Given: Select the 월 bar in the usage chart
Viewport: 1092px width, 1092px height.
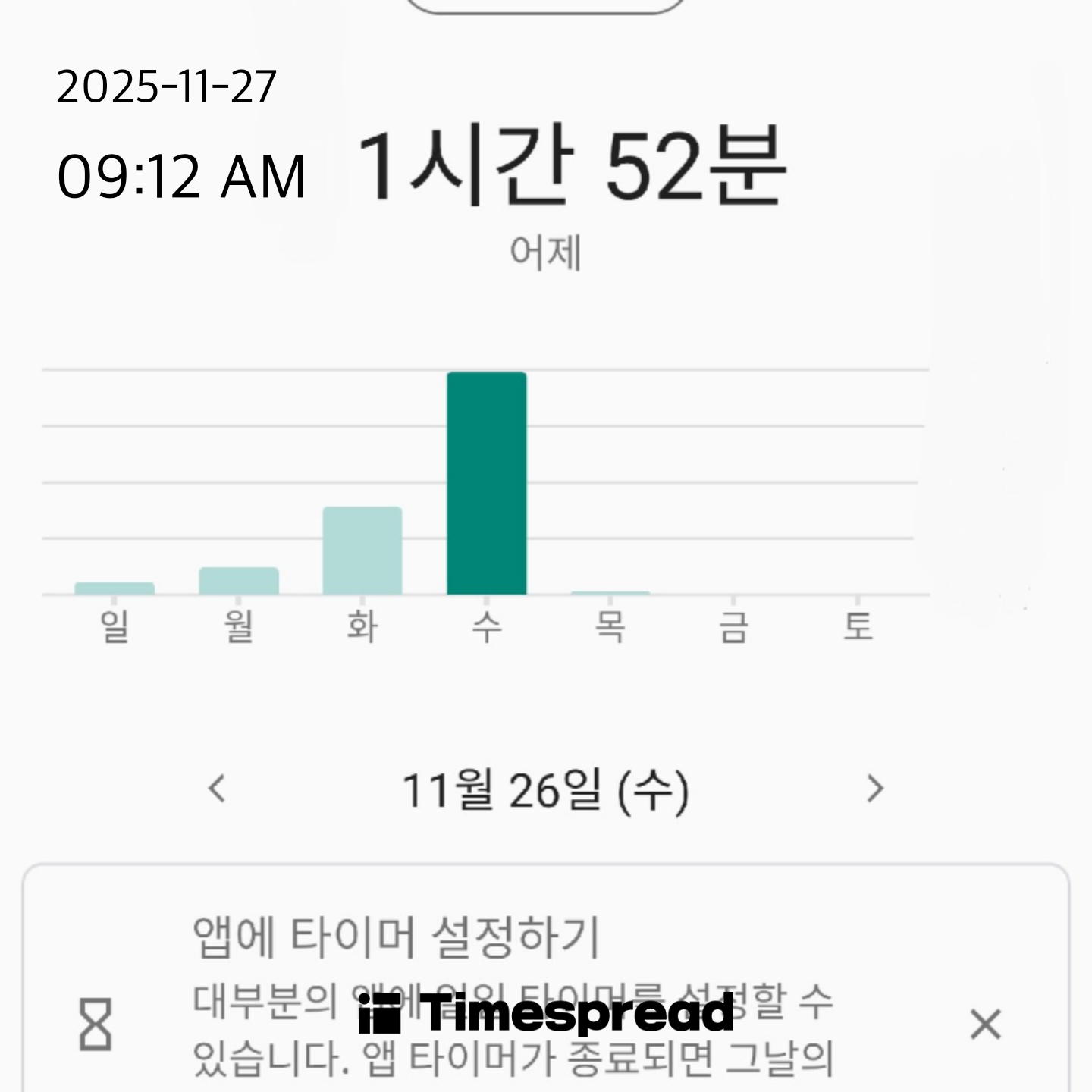Looking at the screenshot, I should click(x=239, y=581).
